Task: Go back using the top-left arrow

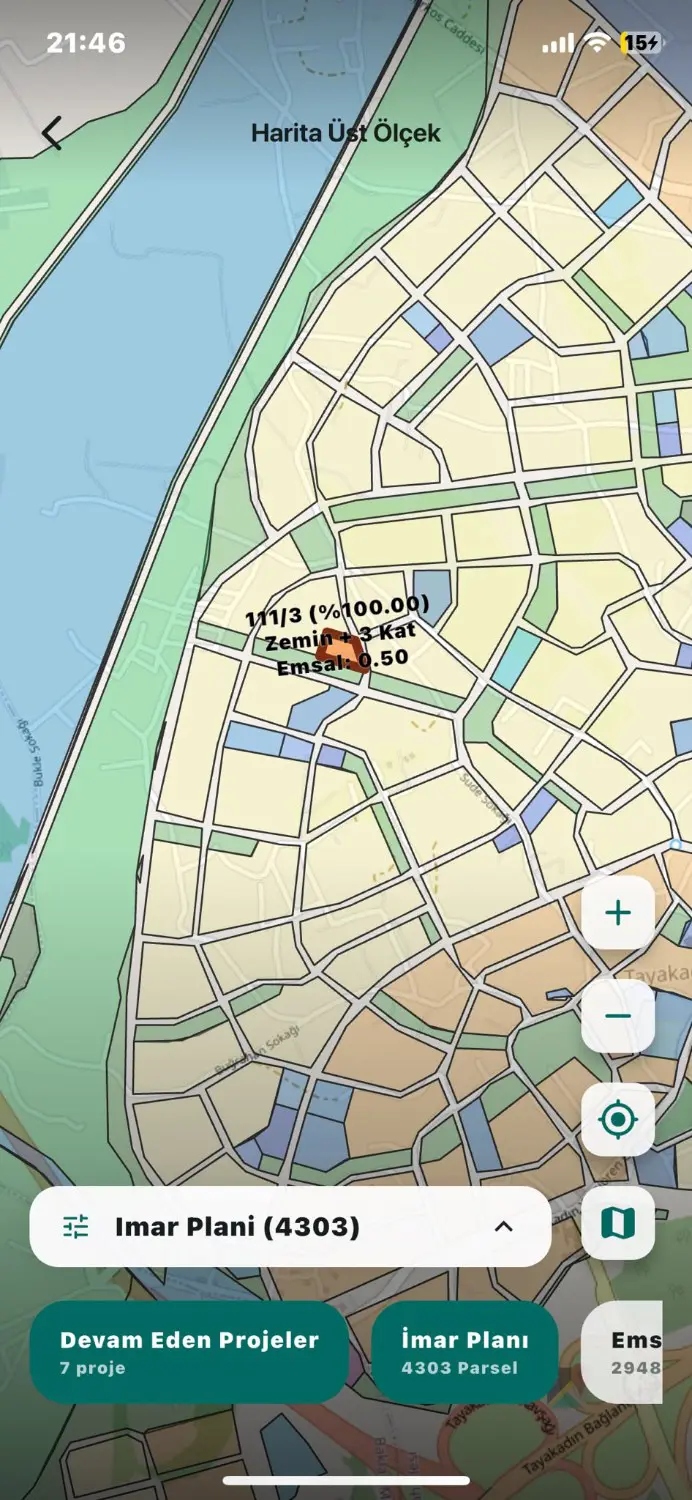Action: click(x=52, y=133)
